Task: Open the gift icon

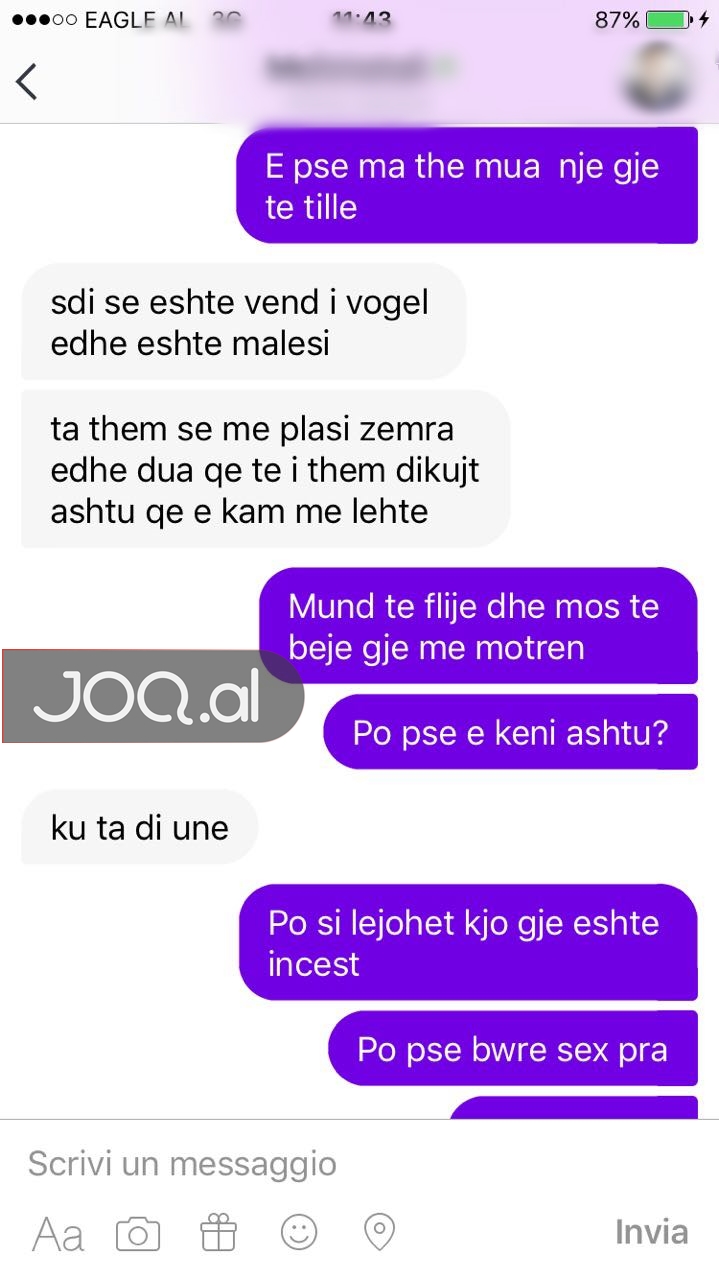Action: click(218, 1233)
